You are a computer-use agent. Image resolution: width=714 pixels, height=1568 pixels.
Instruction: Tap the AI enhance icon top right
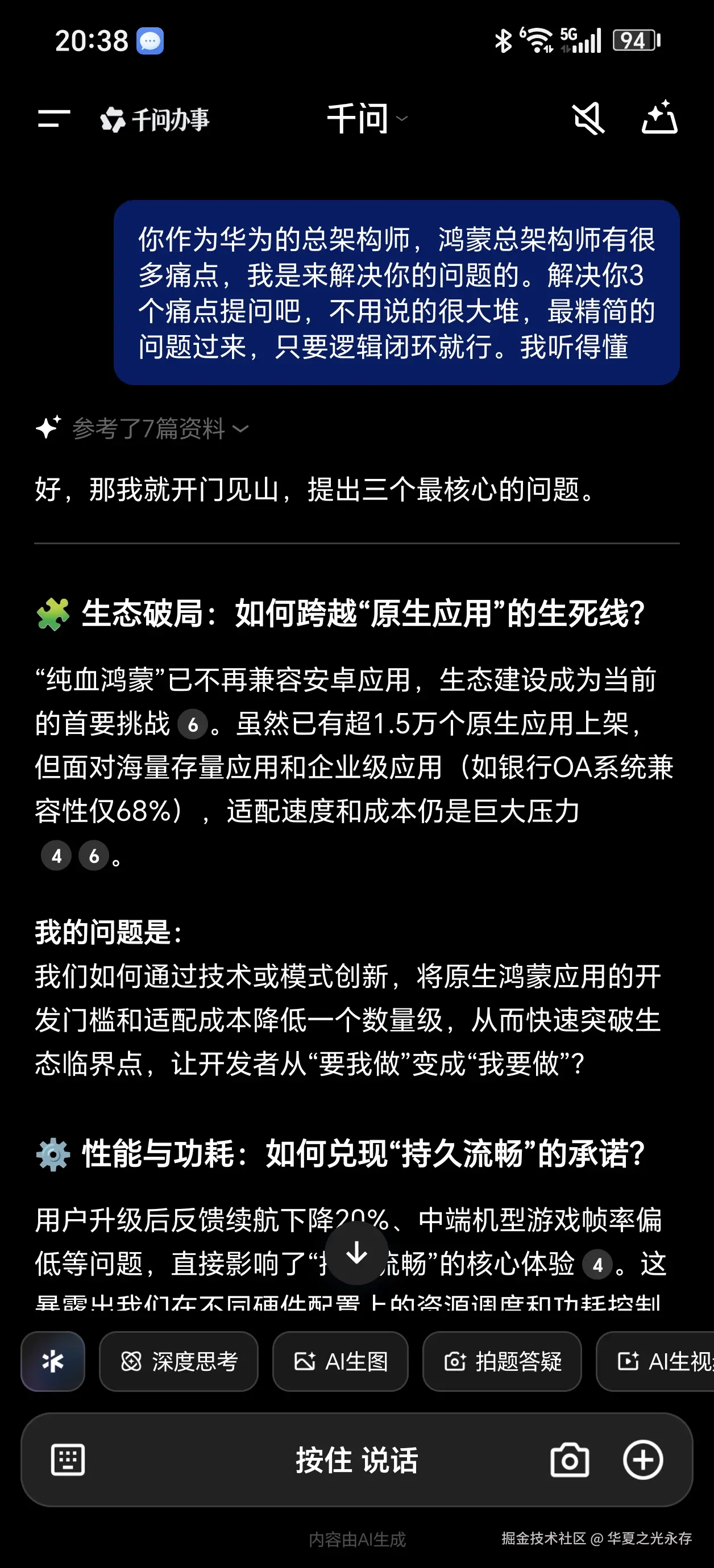[660, 118]
